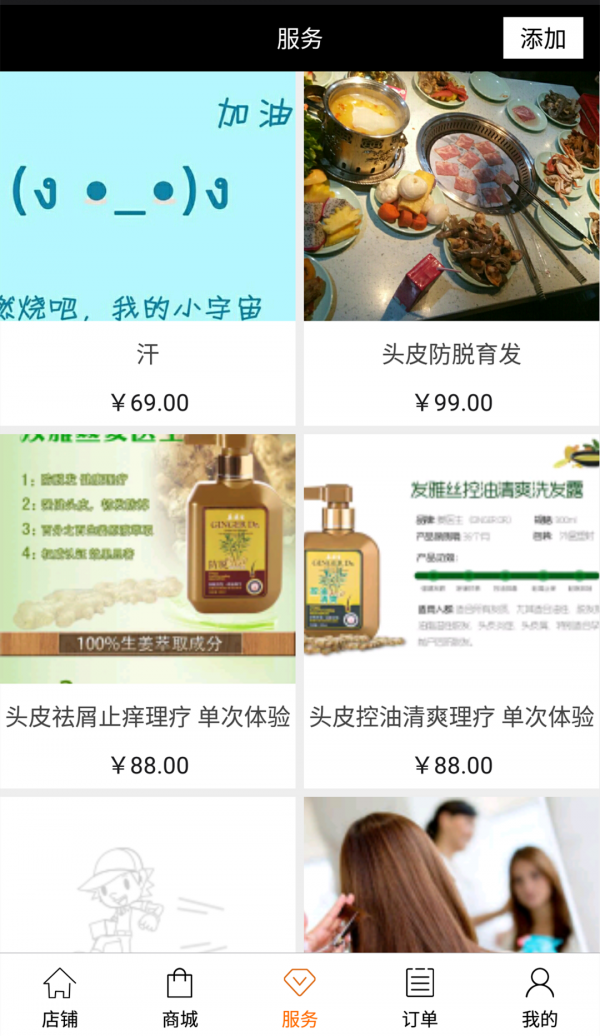The height and width of the screenshot is (1036, 600).
Task: Open the cartoon character service tile
Action: click(x=148, y=875)
